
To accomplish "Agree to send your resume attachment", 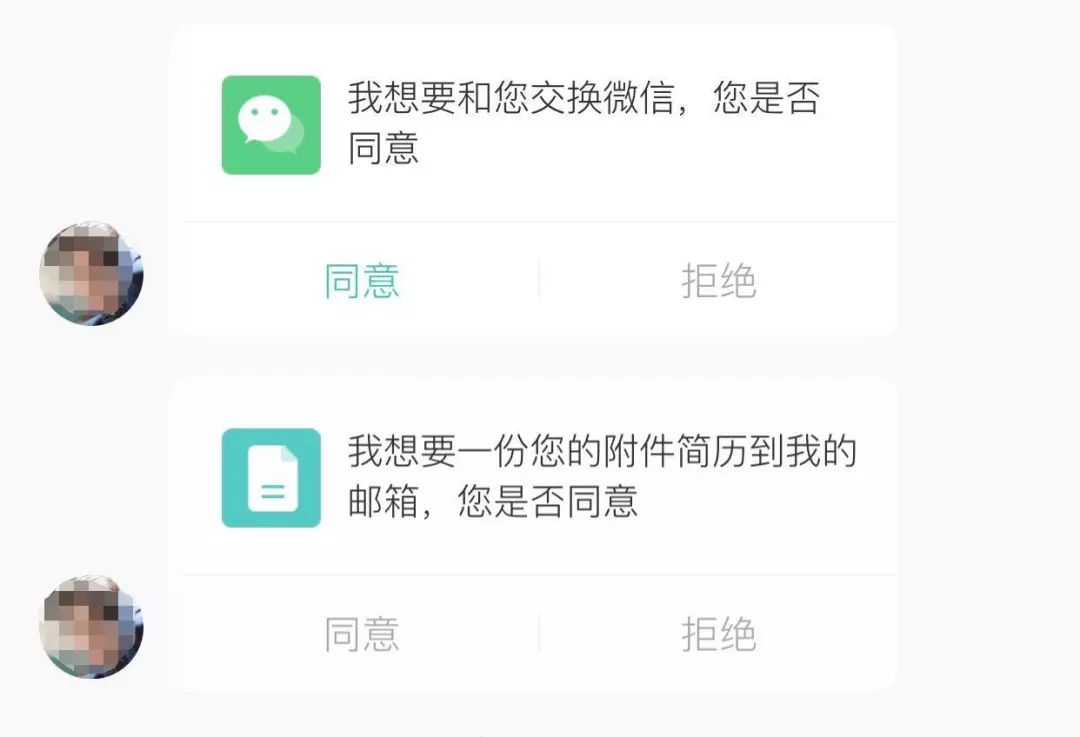I will point(362,634).
